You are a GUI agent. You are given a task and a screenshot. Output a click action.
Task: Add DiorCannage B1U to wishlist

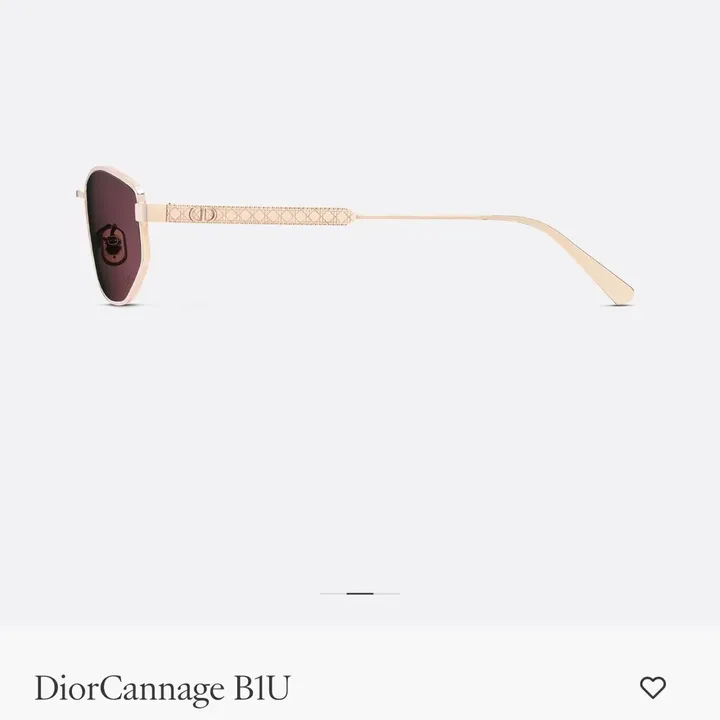pyautogui.click(x=652, y=687)
